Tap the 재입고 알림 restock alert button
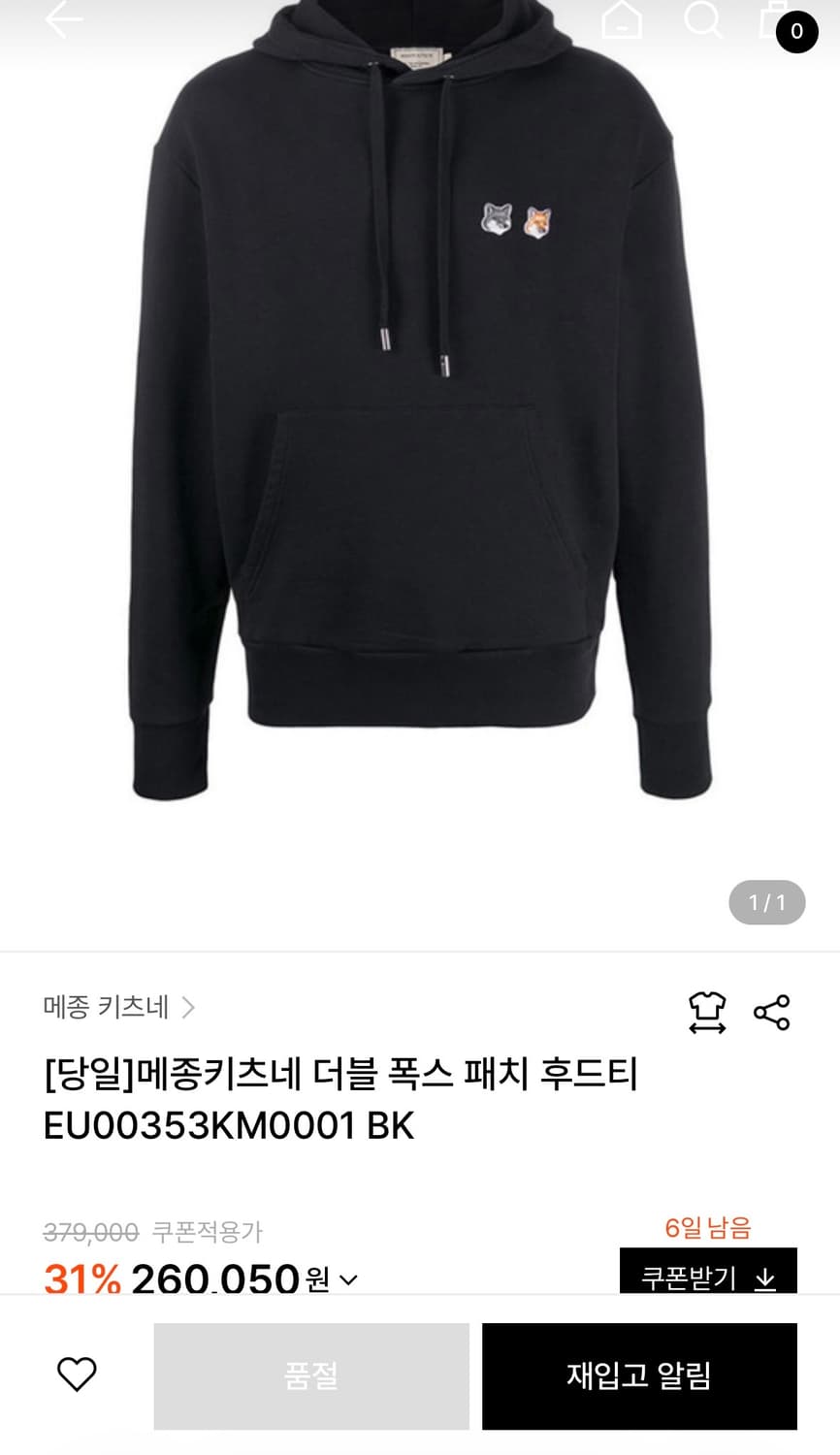Screen dimensions: 840x1455 638,1374
